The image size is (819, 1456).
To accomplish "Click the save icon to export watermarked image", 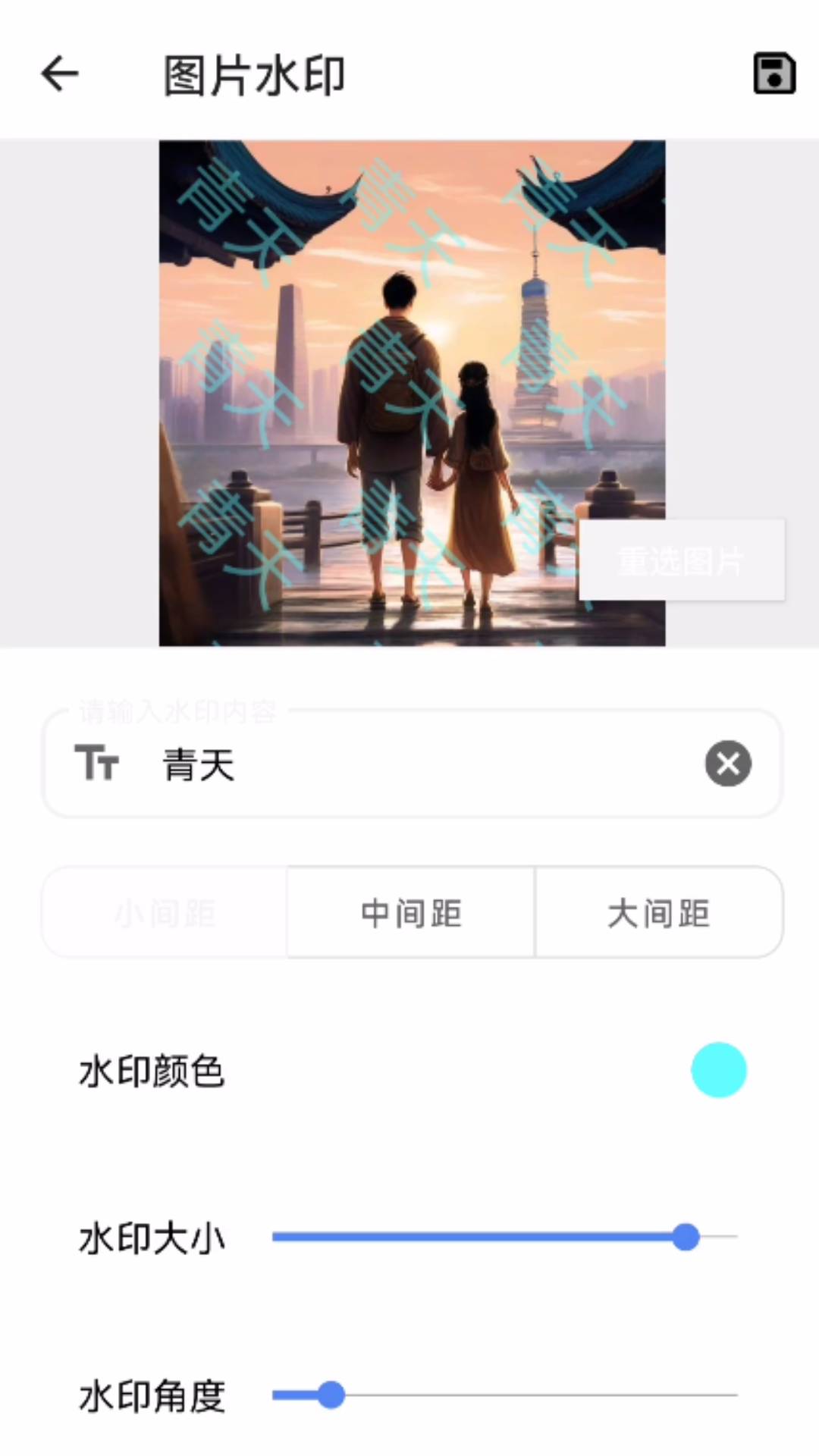I will (x=773, y=74).
